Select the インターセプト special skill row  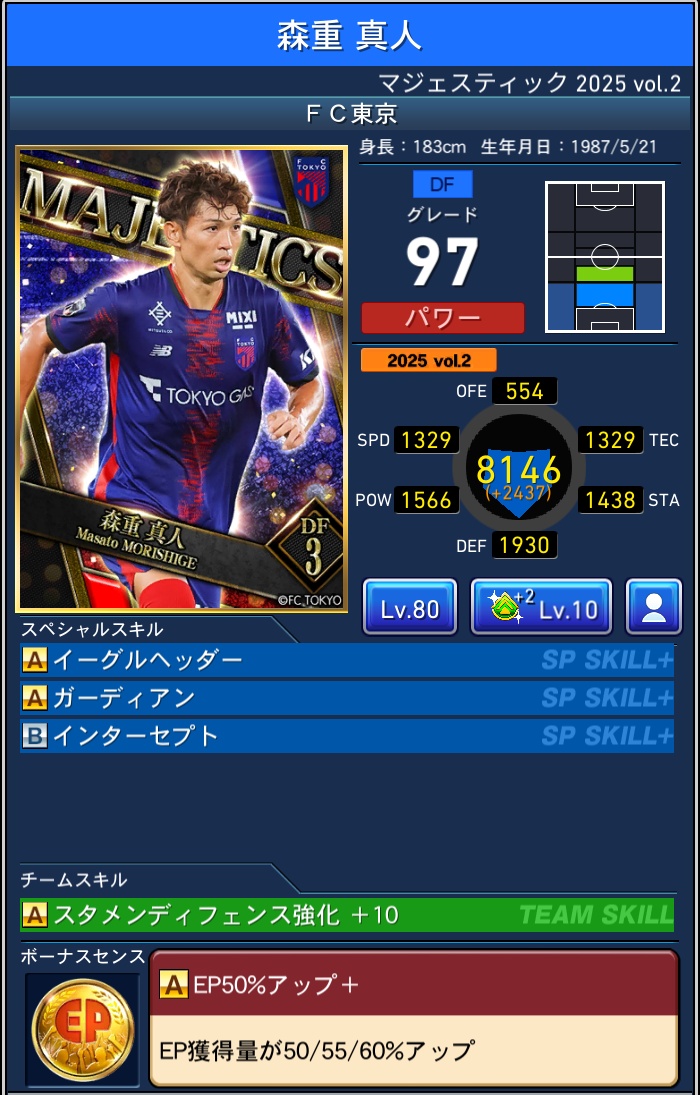click(346, 736)
